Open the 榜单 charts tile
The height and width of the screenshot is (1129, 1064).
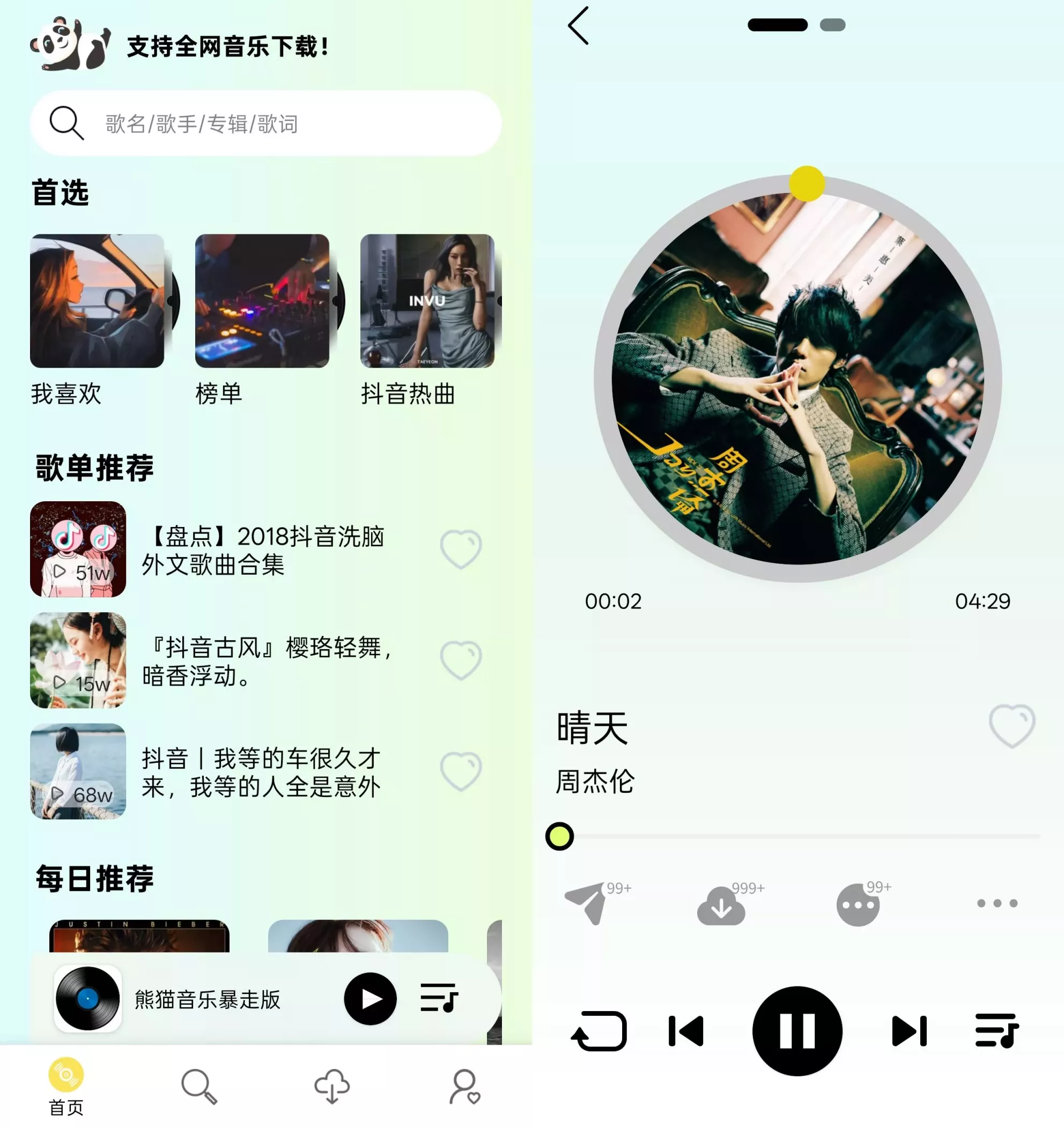262,301
